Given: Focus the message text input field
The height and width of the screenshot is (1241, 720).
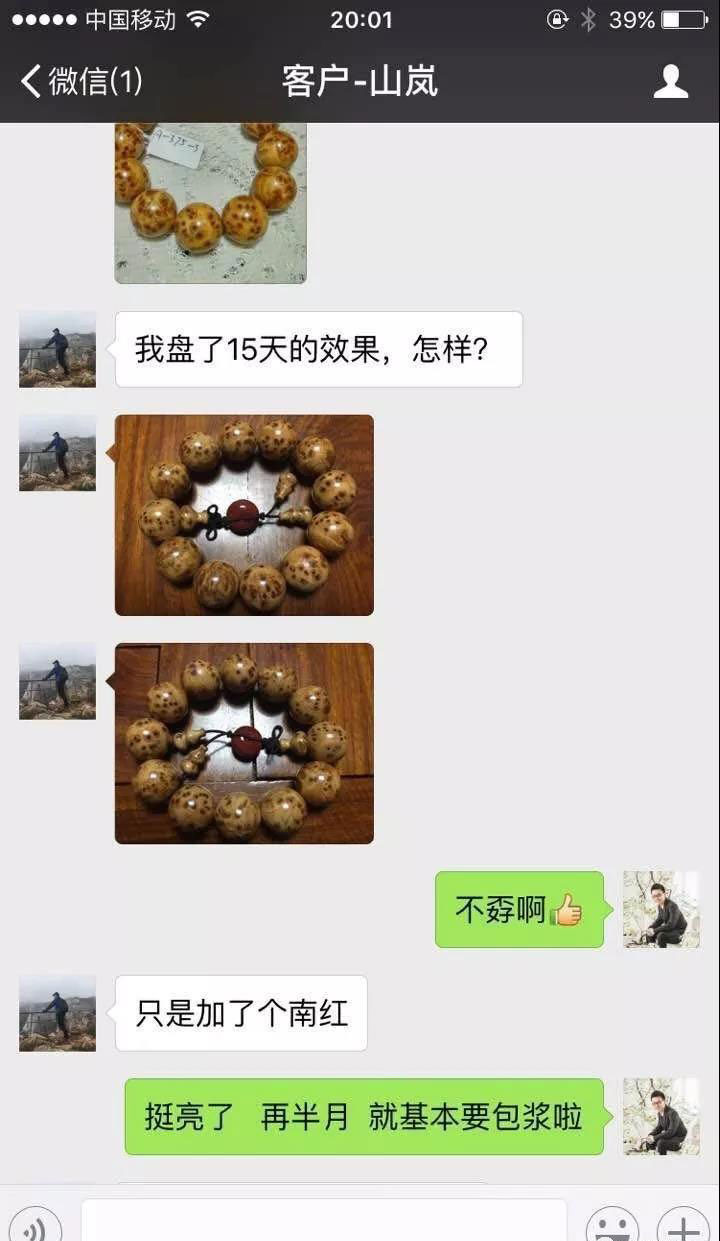Looking at the screenshot, I should point(323,1222).
